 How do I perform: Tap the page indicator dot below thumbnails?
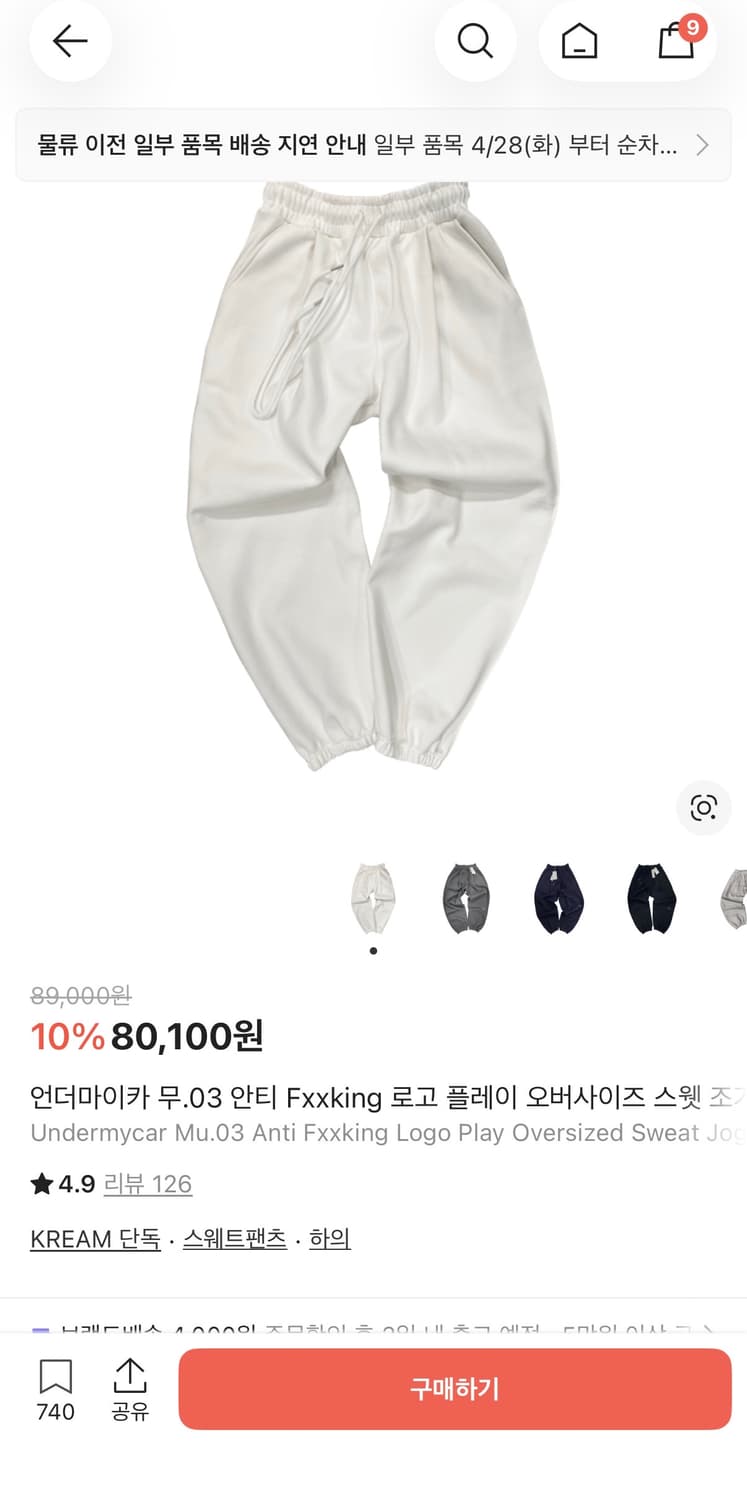(x=373, y=951)
